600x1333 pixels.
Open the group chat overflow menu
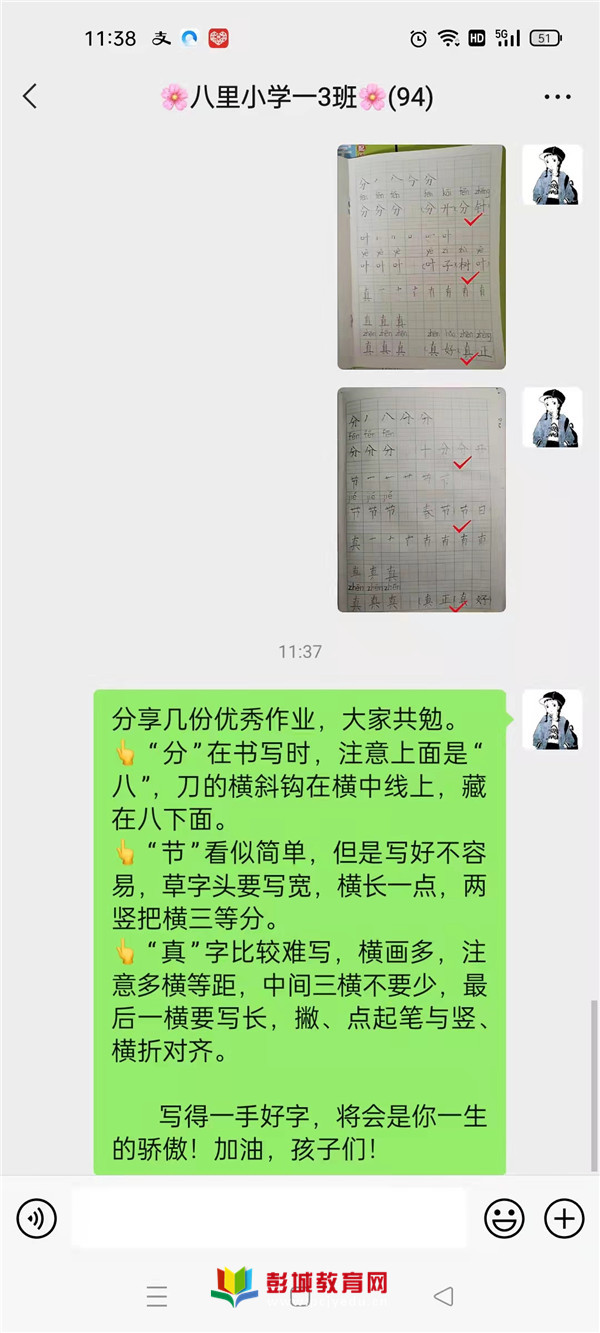click(557, 97)
